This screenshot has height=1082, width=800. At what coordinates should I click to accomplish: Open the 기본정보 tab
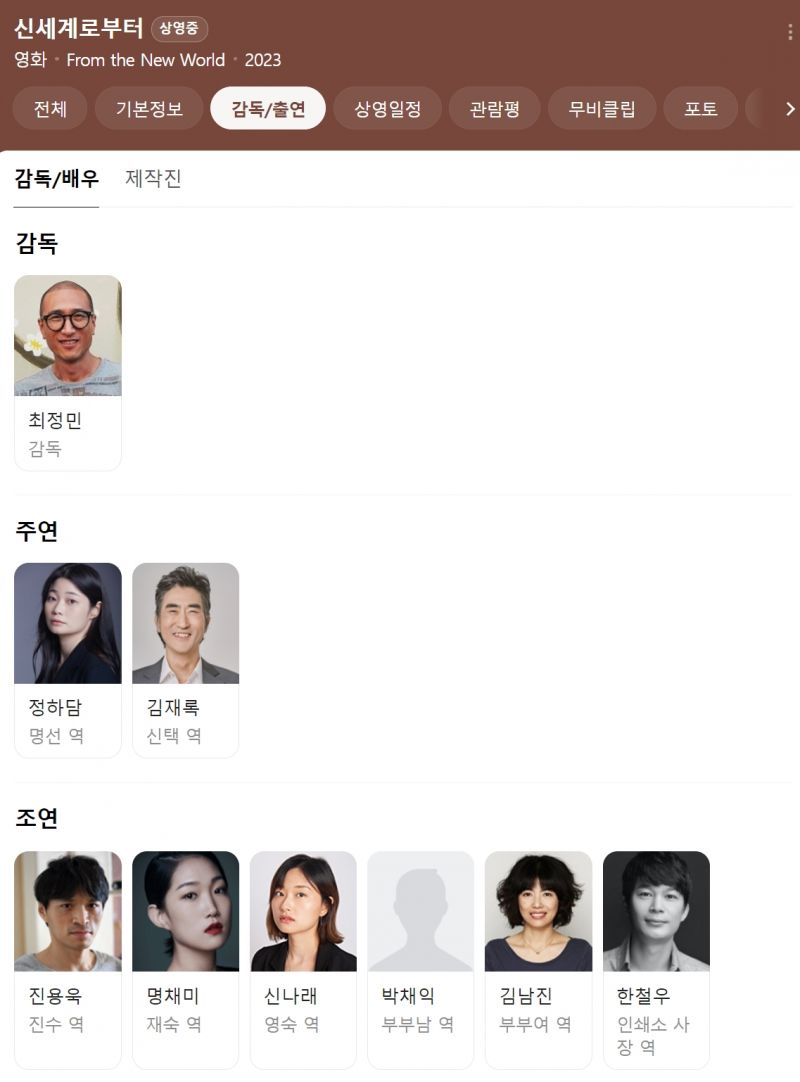[149, 109]
